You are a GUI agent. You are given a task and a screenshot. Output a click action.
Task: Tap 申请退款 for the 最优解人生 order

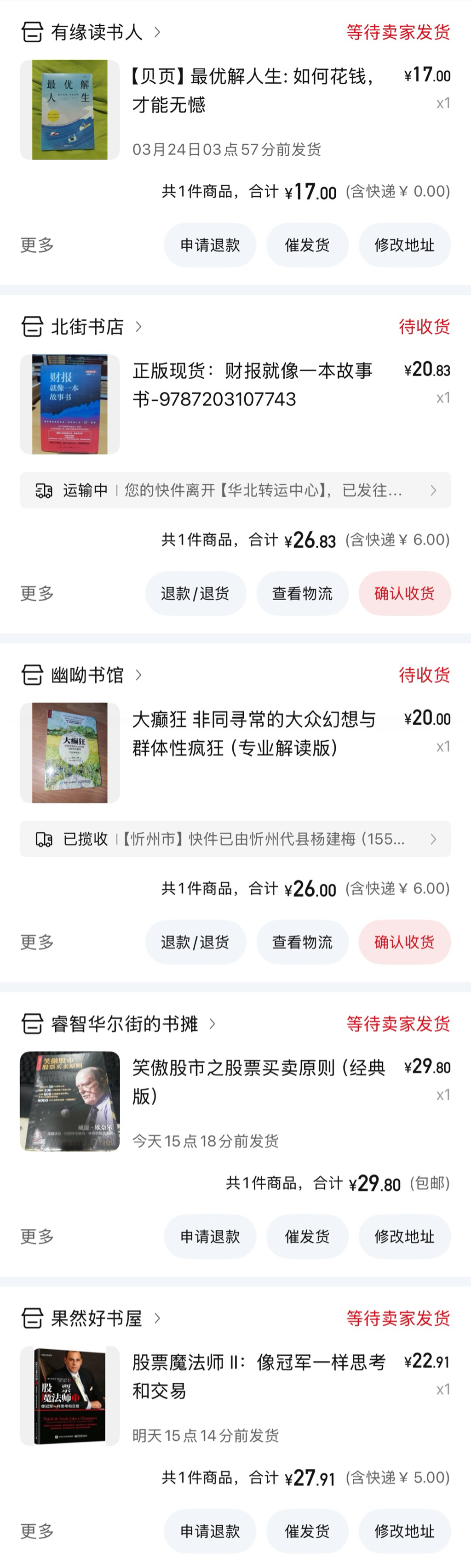click(x=210, y=245)
